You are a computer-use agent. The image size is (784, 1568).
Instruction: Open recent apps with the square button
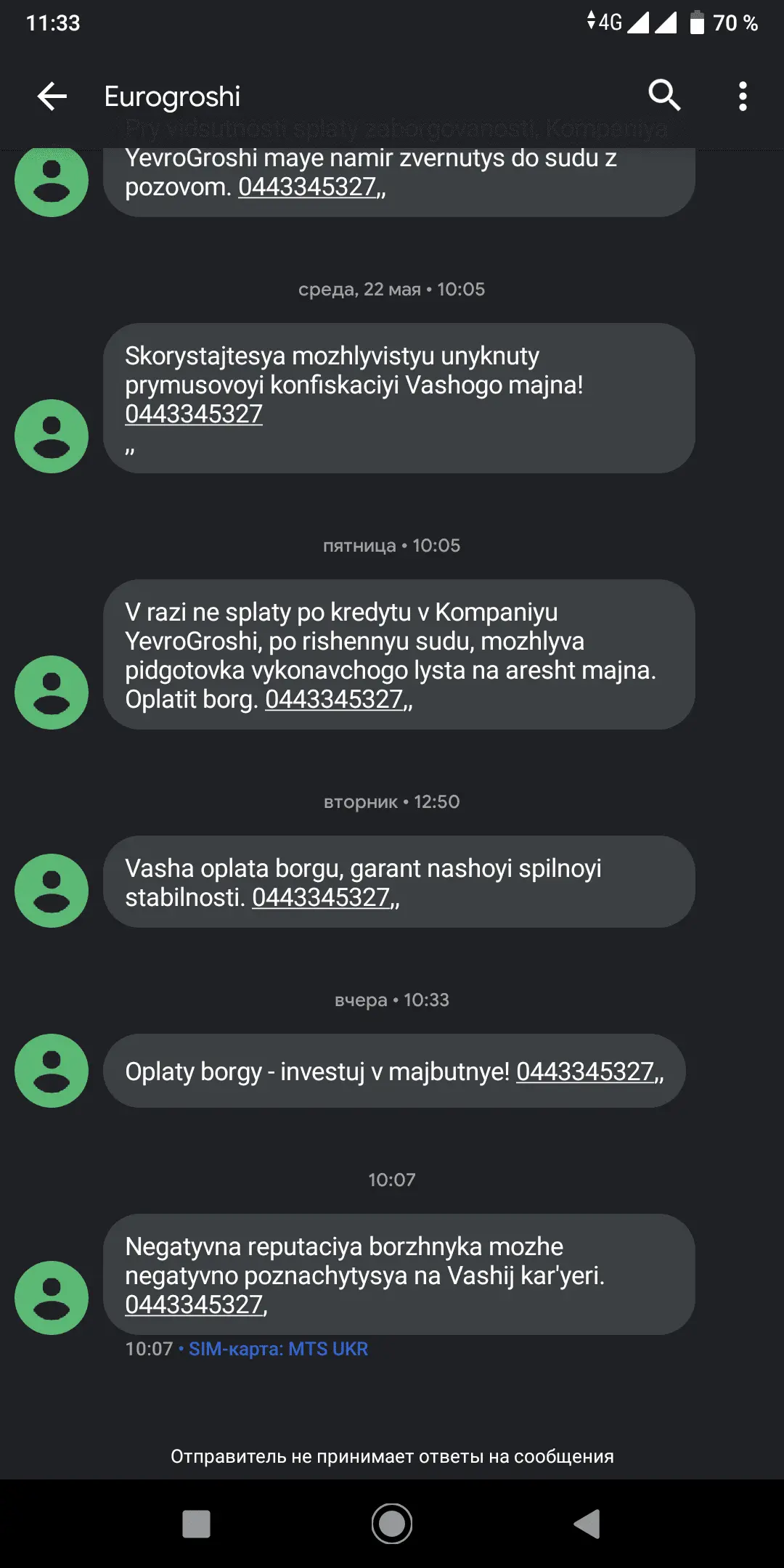point(196,1524)
